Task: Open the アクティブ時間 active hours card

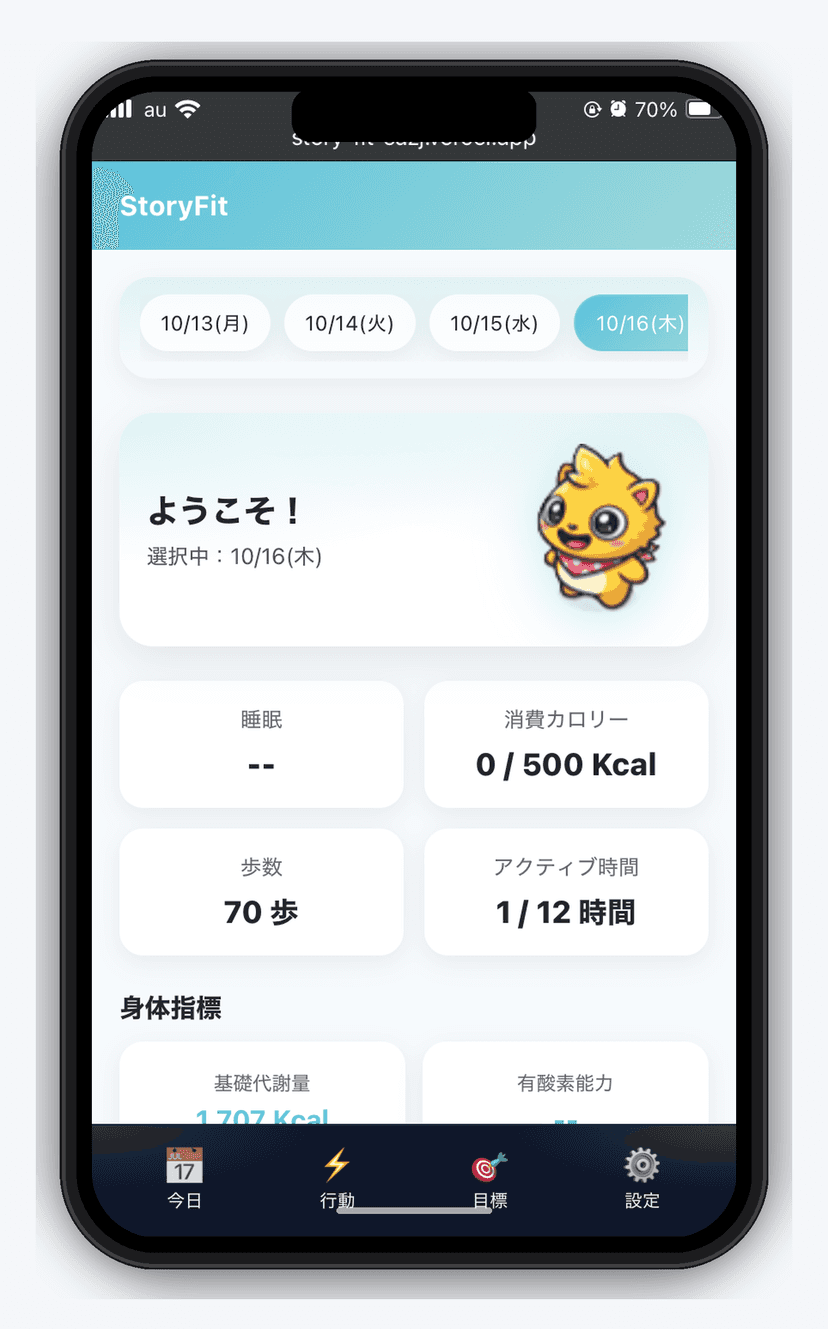Action: coord(566,891)
